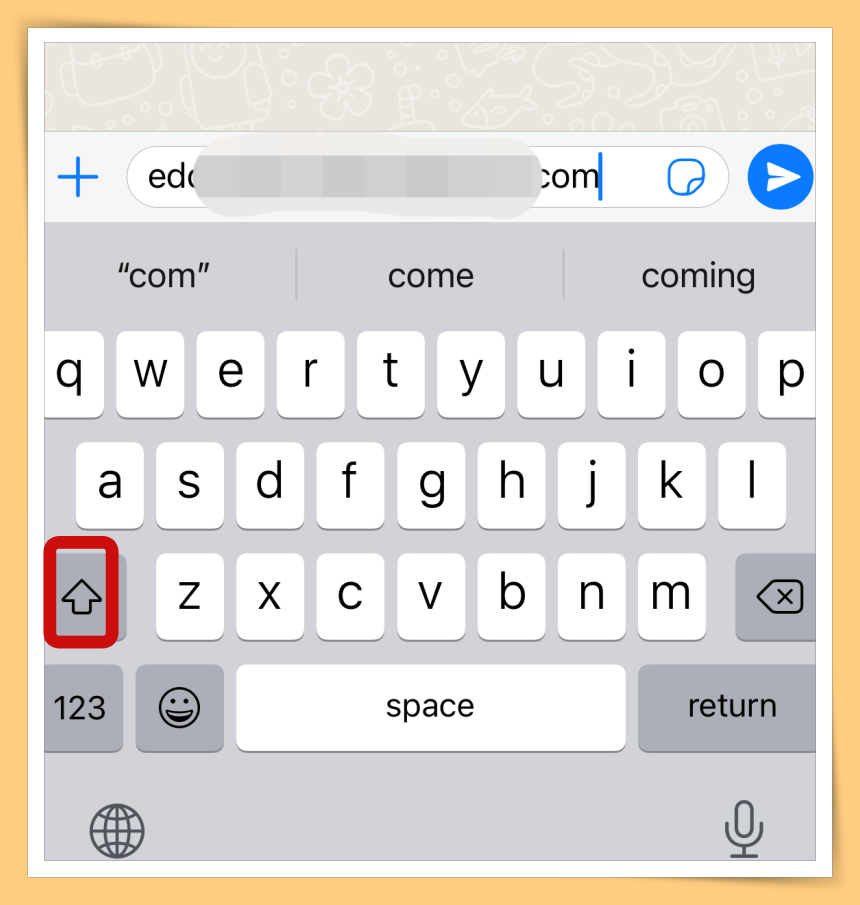Open the sticker picker icon
Screen dimensions: 860x905
[686, 178]
